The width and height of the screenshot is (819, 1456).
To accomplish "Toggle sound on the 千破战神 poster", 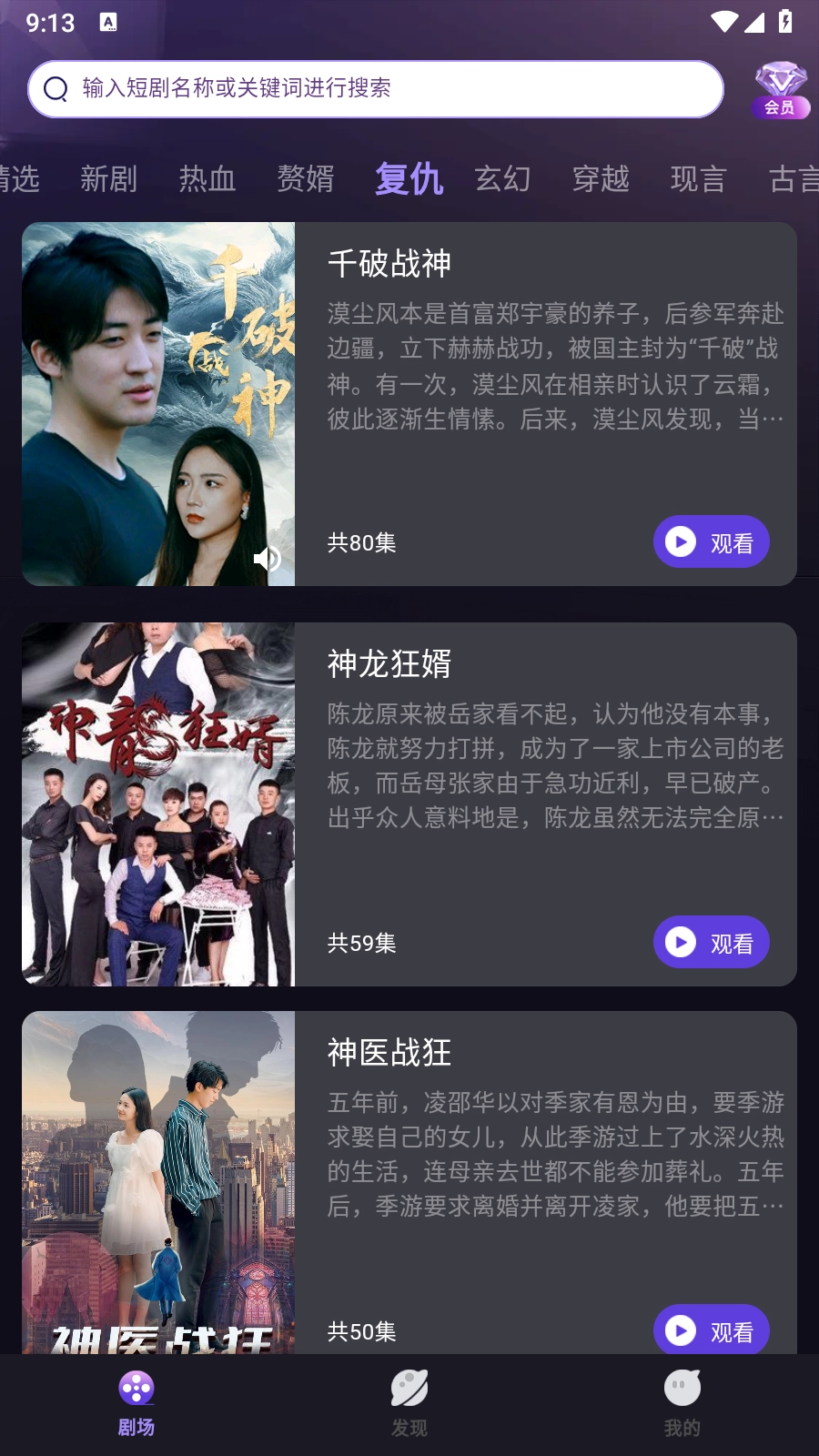I will click(x=267, y=558).
